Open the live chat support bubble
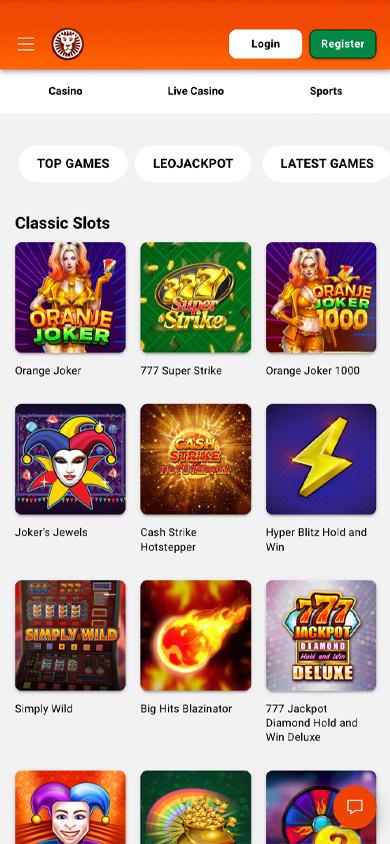 [355, 807]
